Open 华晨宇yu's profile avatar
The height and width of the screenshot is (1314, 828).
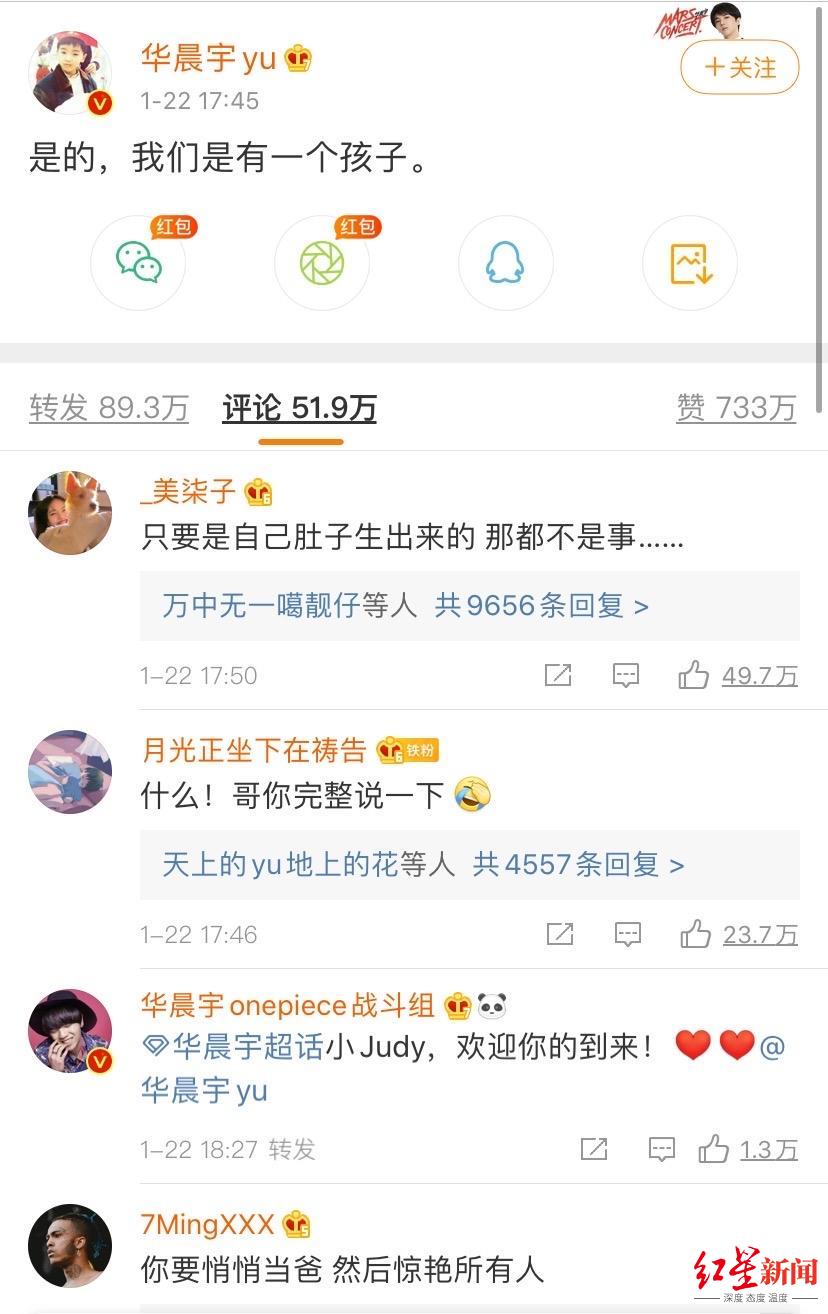[71, 73]
